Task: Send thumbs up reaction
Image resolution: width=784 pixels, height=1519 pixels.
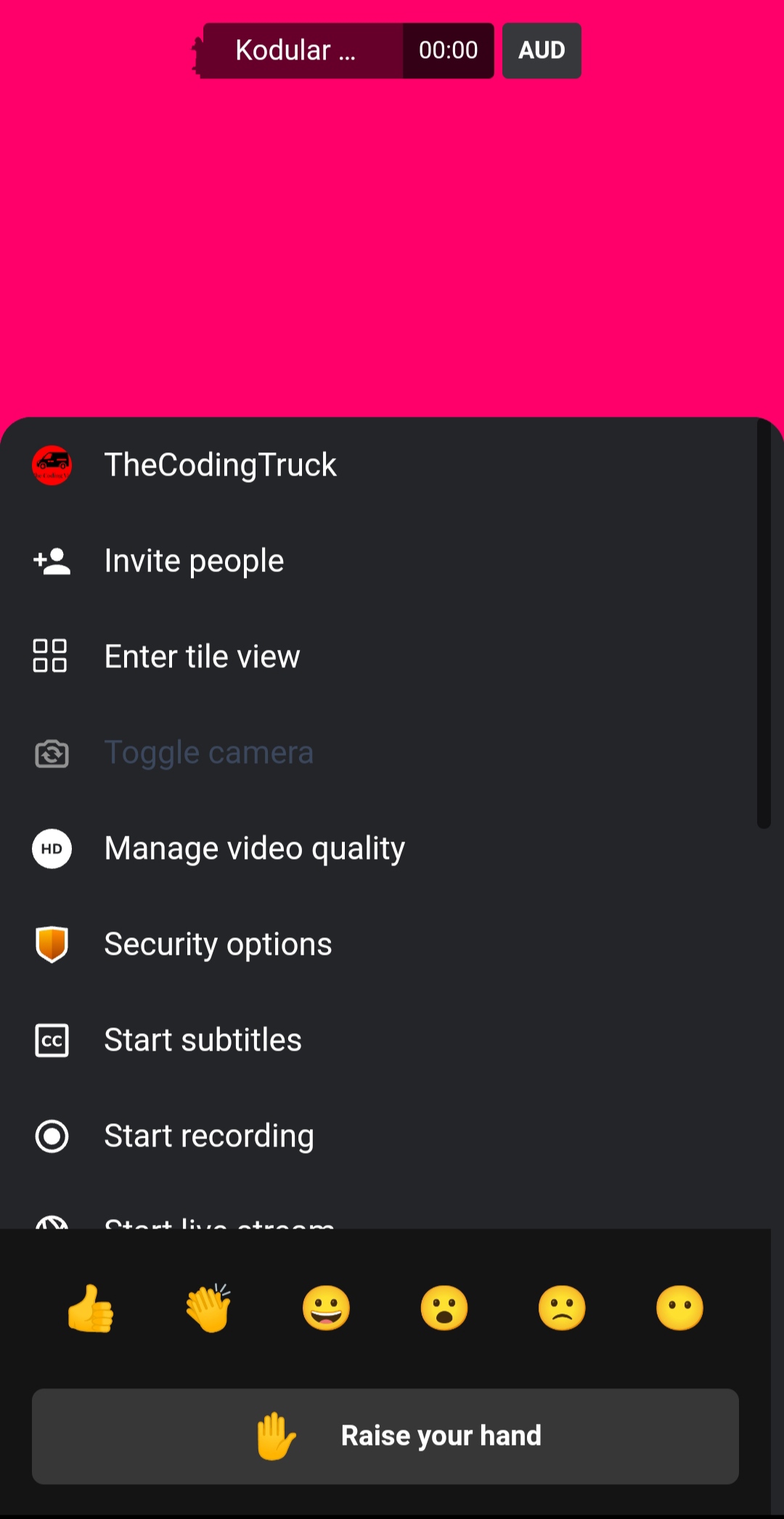Action: pos(91,1308)
